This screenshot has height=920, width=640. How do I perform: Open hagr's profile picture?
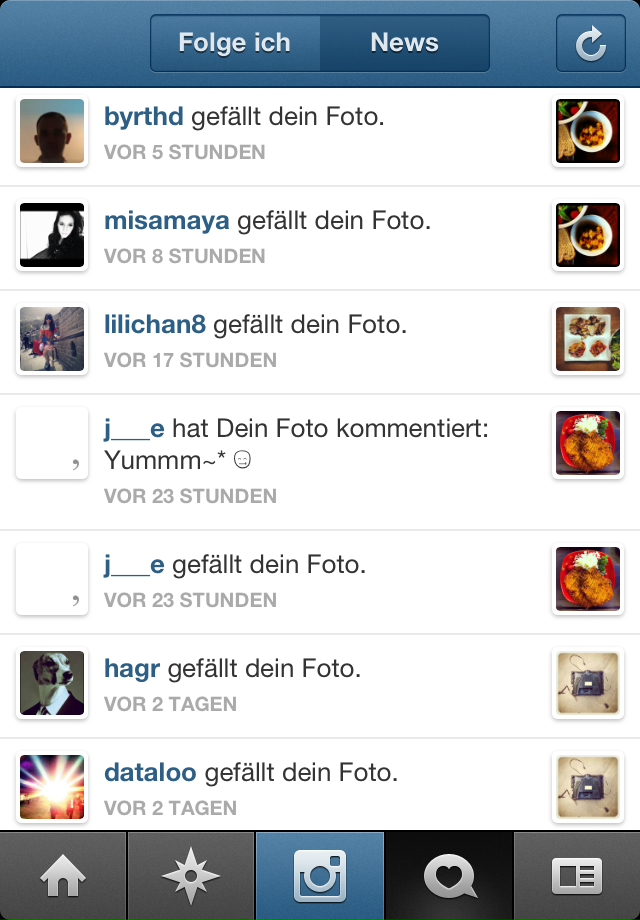tap(52, 682)
